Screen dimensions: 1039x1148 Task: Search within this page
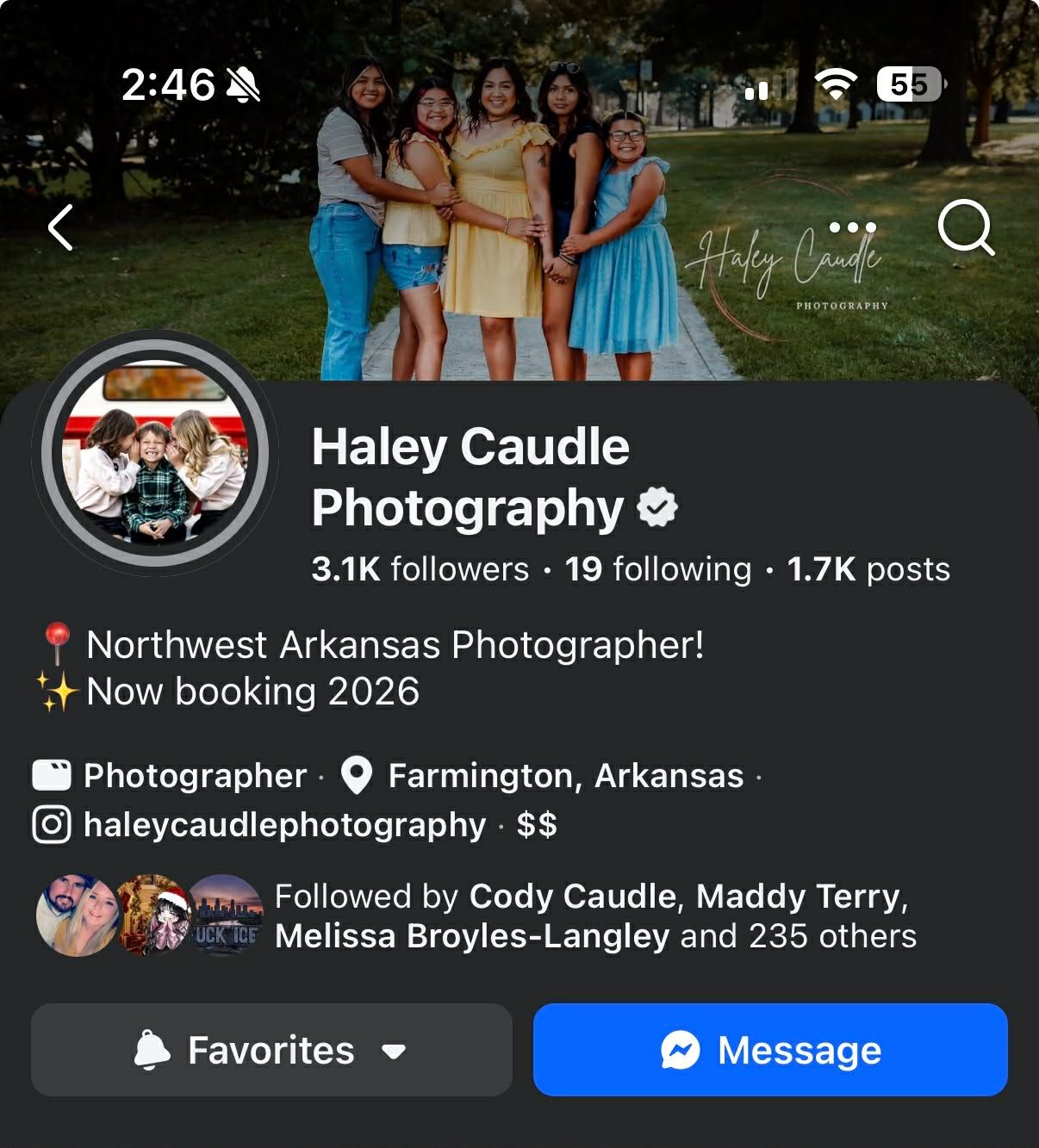(966, 228)
